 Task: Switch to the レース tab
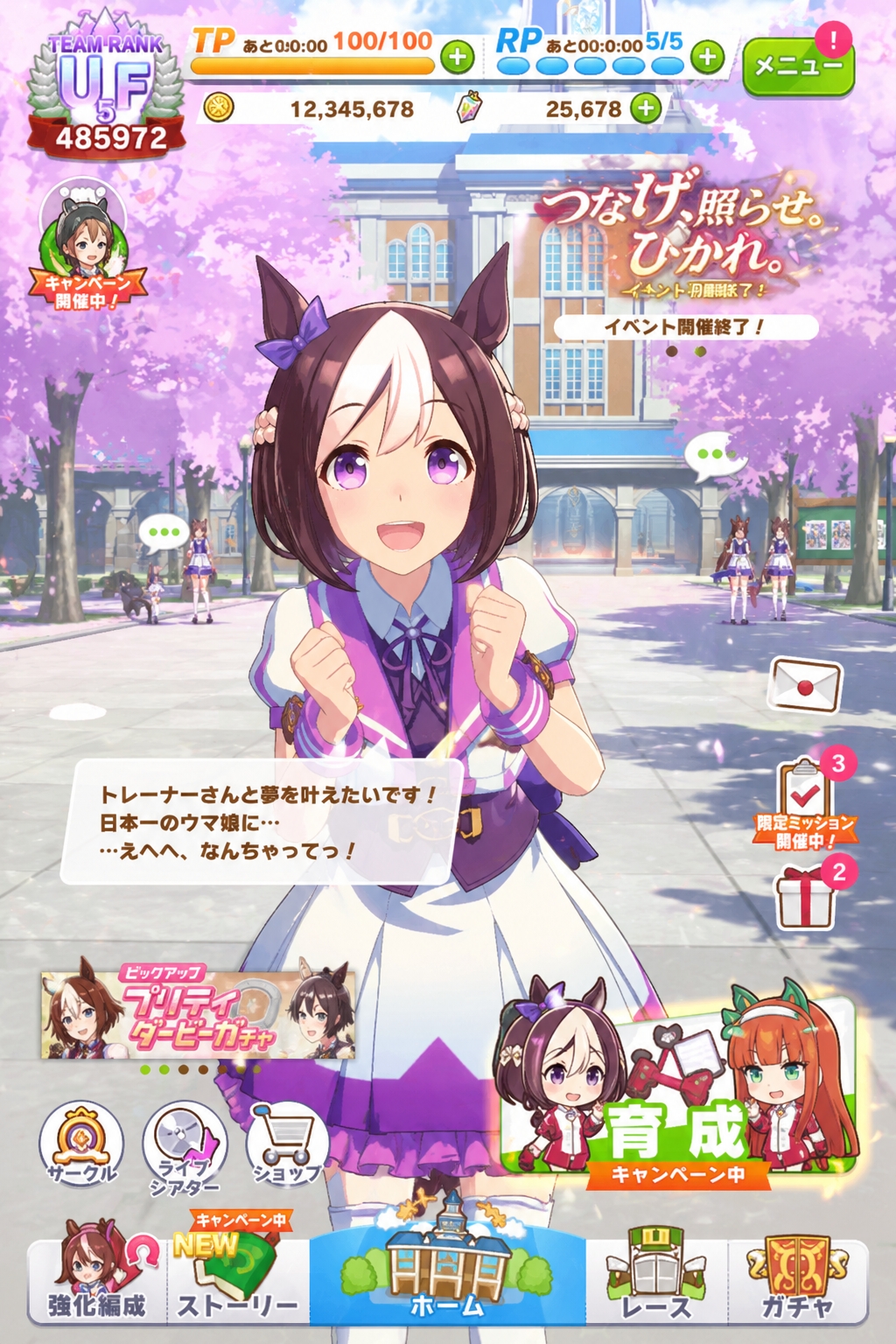click(x=657, y=1277)
